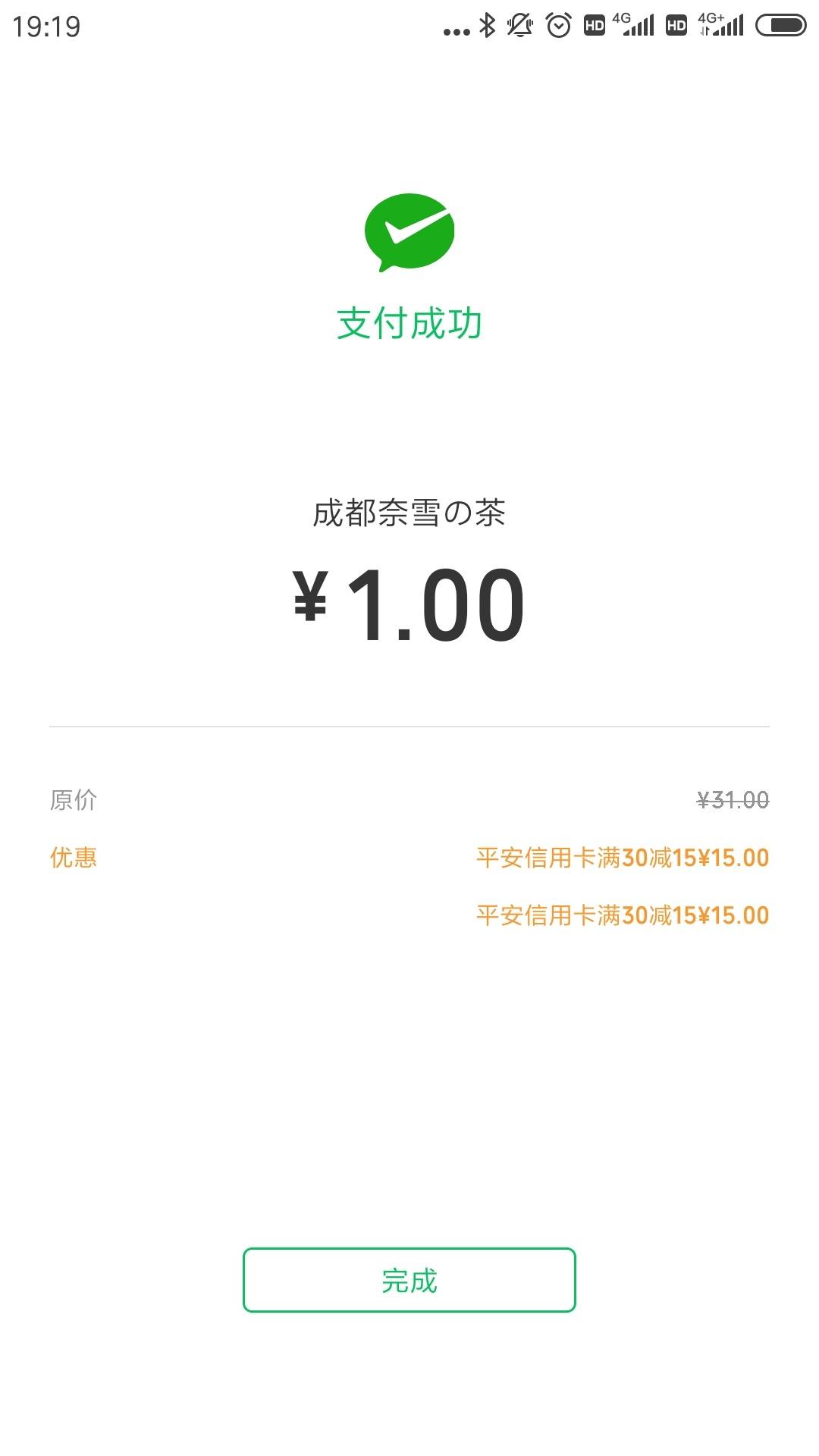This screenshot has height=1456, width=819.
Task: Tap the 完成 button to finish
Action: (409, 1280)
